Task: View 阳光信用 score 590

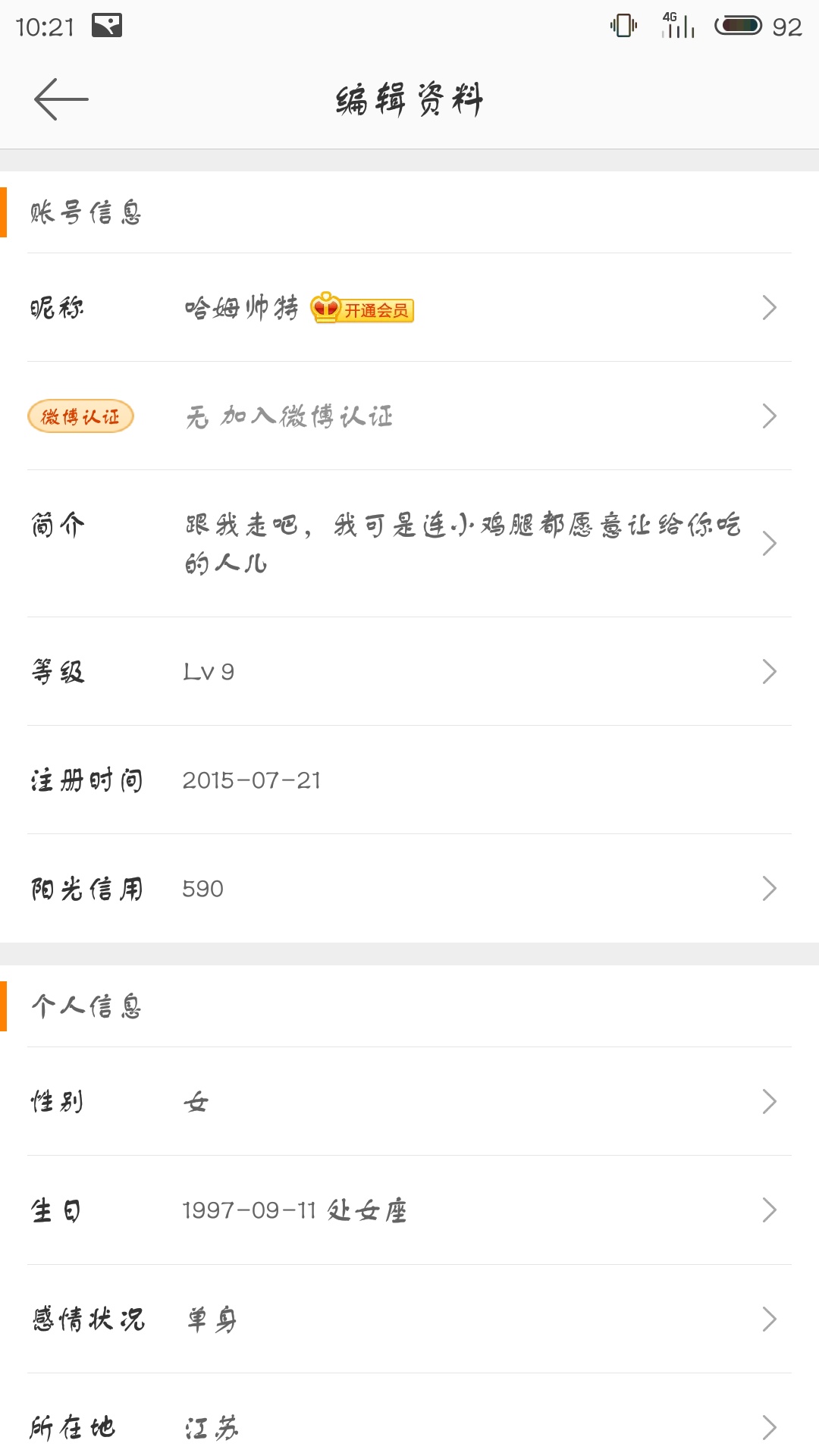Action: [409, 888]
